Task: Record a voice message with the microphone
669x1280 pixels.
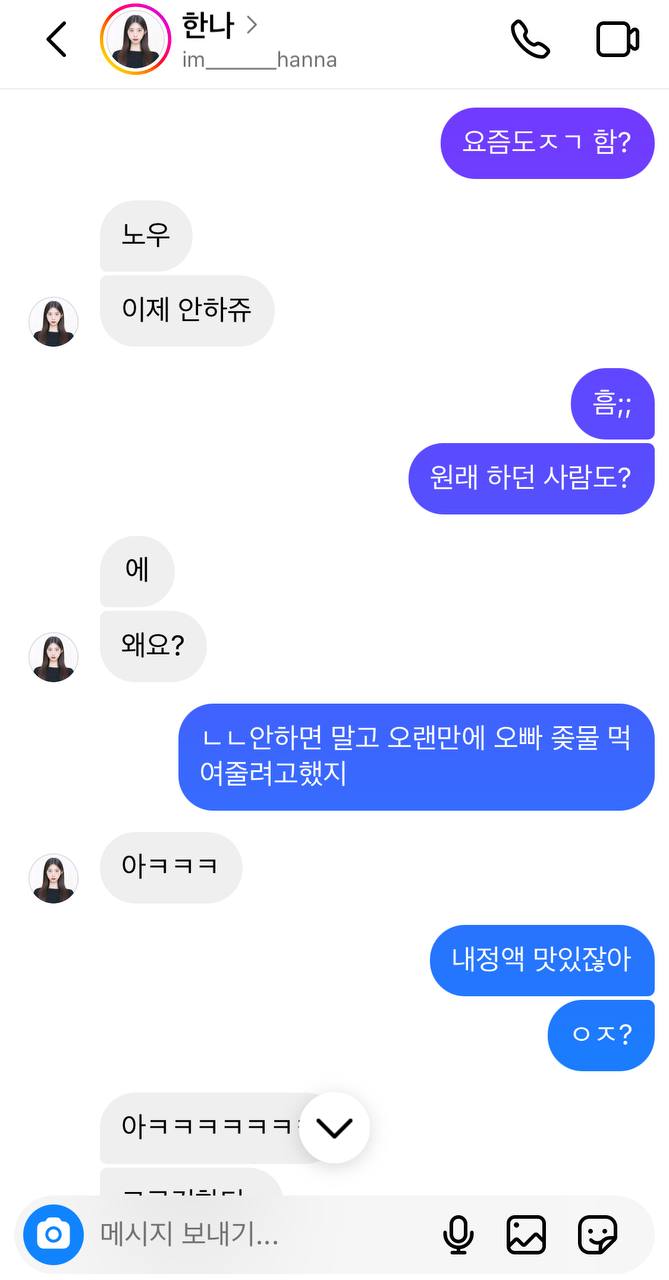Action: coord(458,1235)
